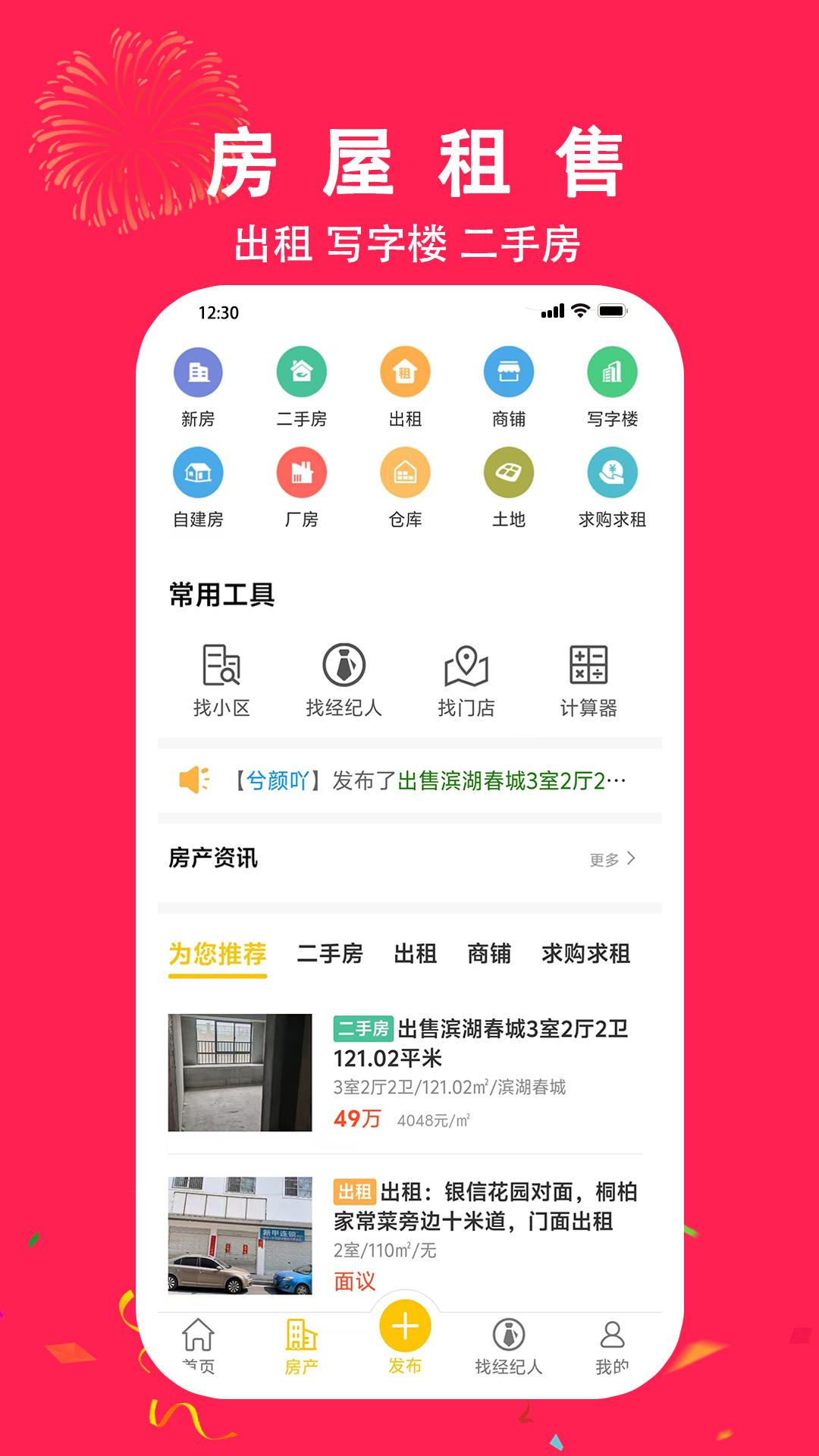Switch to the 商铺 listings tab

[x=489, y=955]
